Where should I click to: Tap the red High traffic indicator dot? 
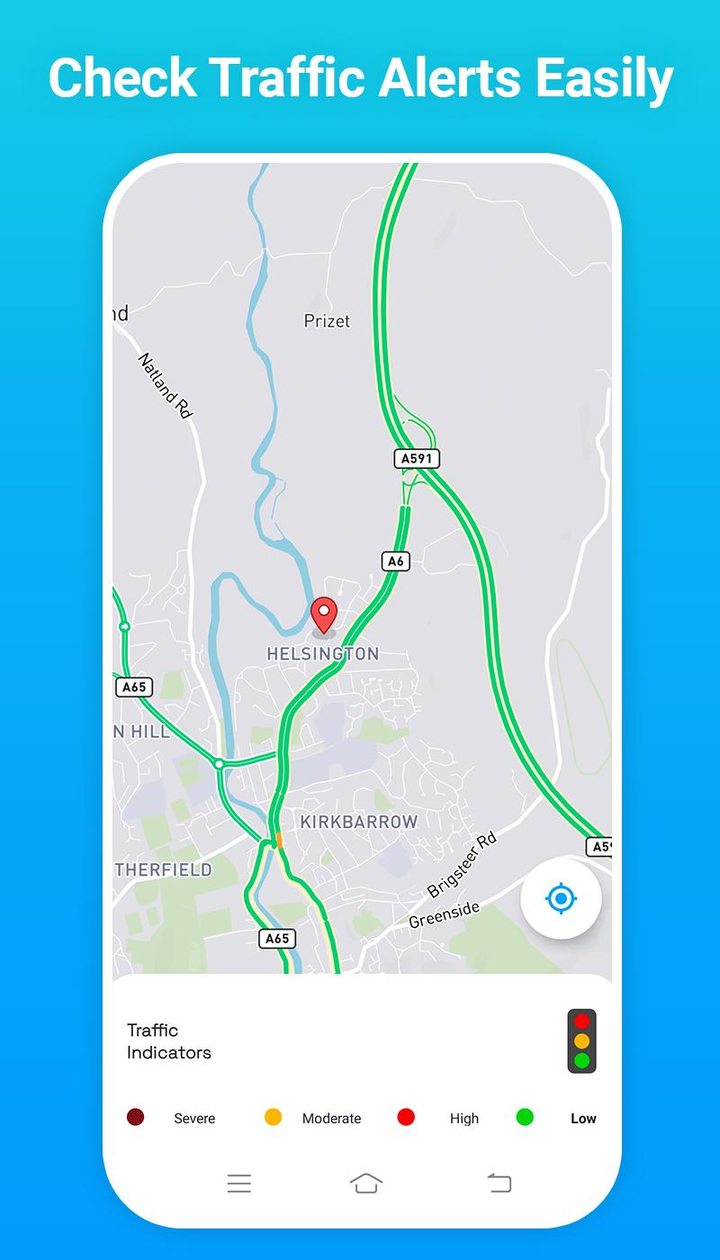[406, 1118]
